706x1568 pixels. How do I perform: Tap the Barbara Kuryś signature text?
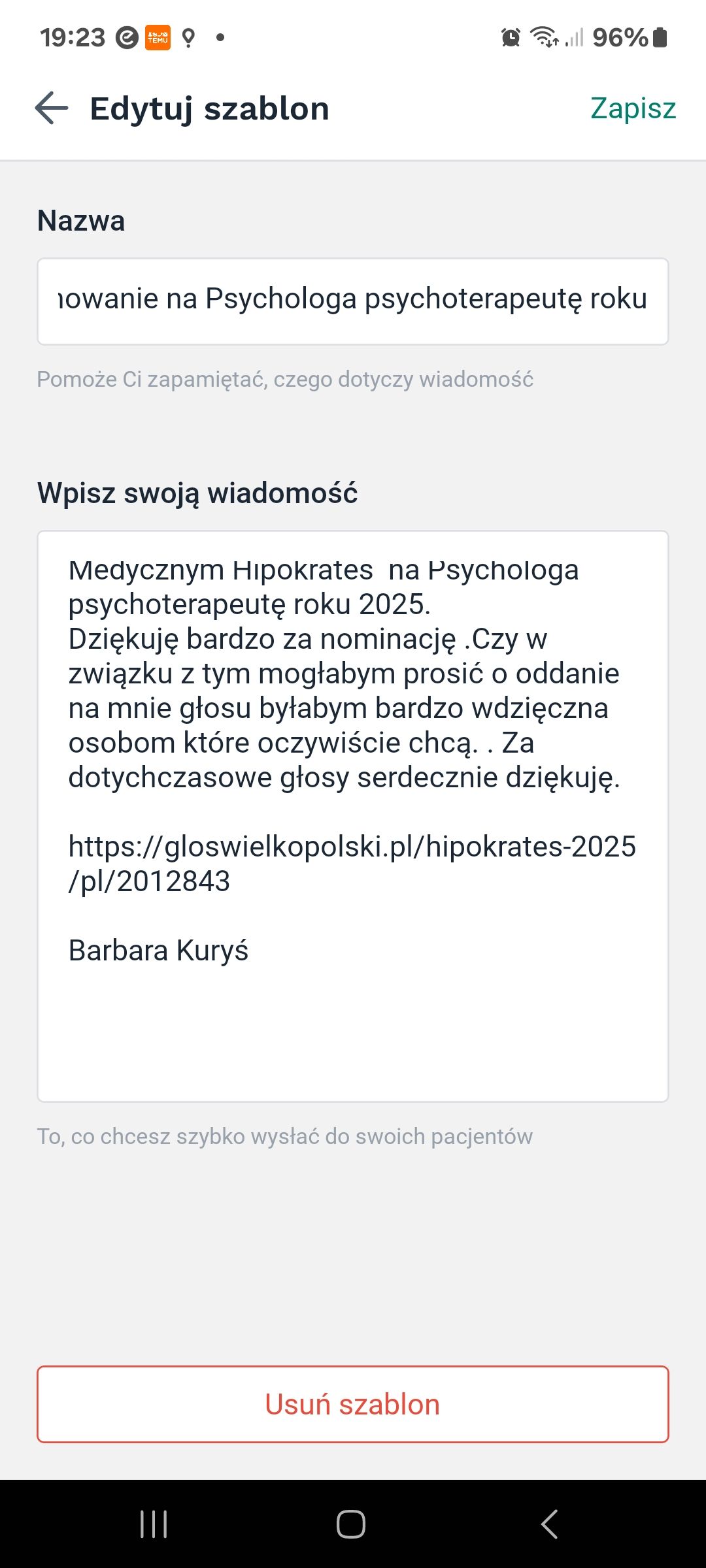click(x=159, y=951)
